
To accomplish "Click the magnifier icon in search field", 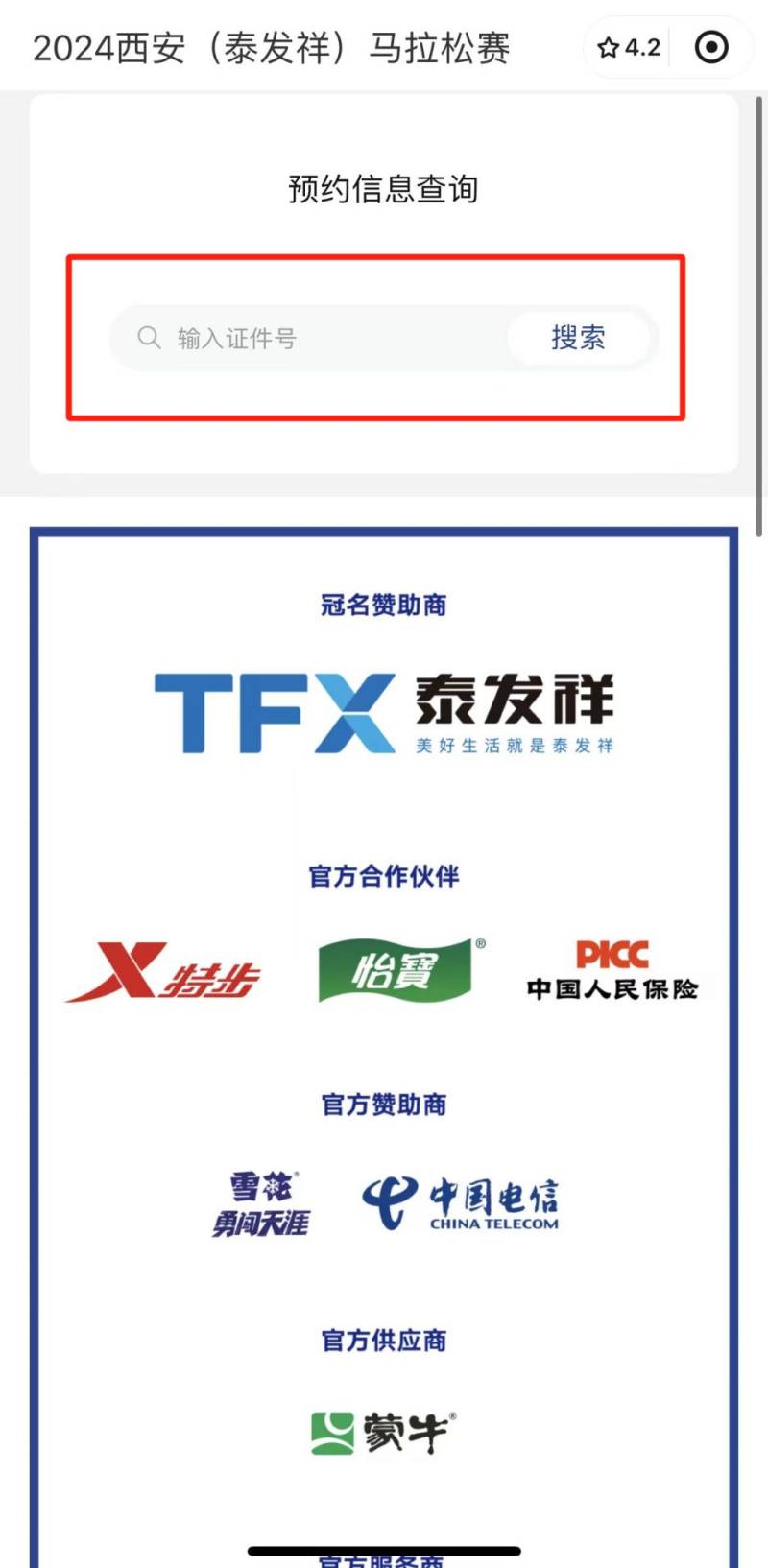I will click(x=149, y=338).
